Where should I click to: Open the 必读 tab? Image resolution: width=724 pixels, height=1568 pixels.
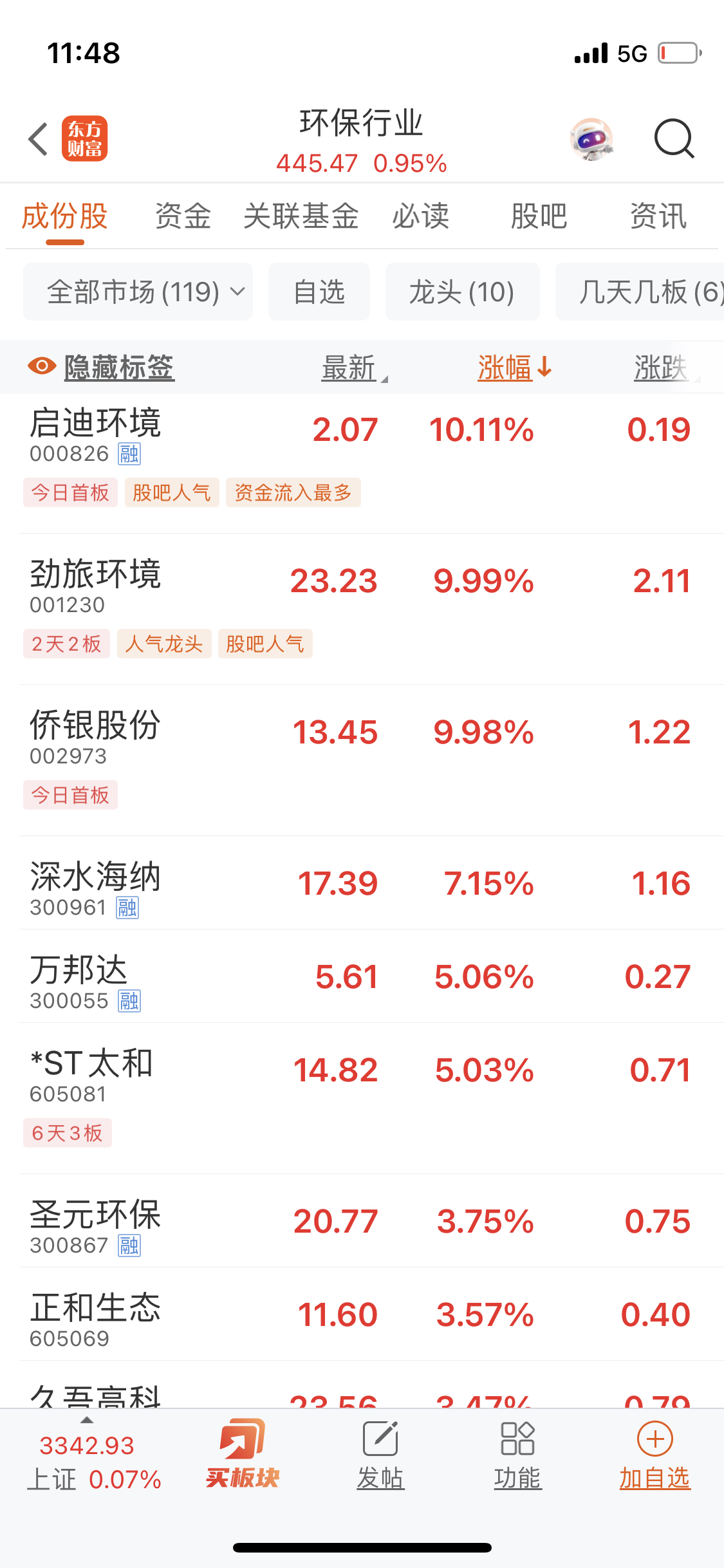421,216
